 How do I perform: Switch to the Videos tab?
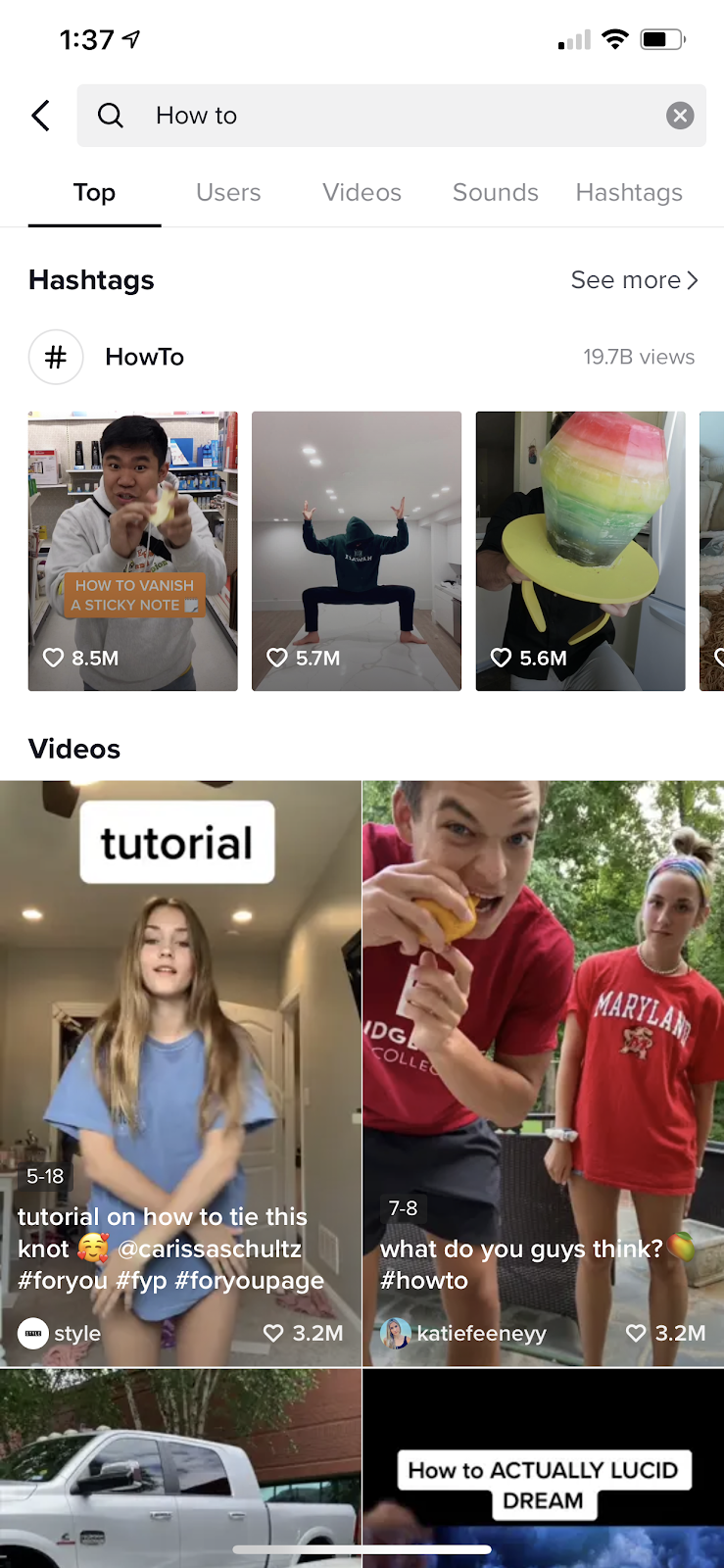coord(362,192)
